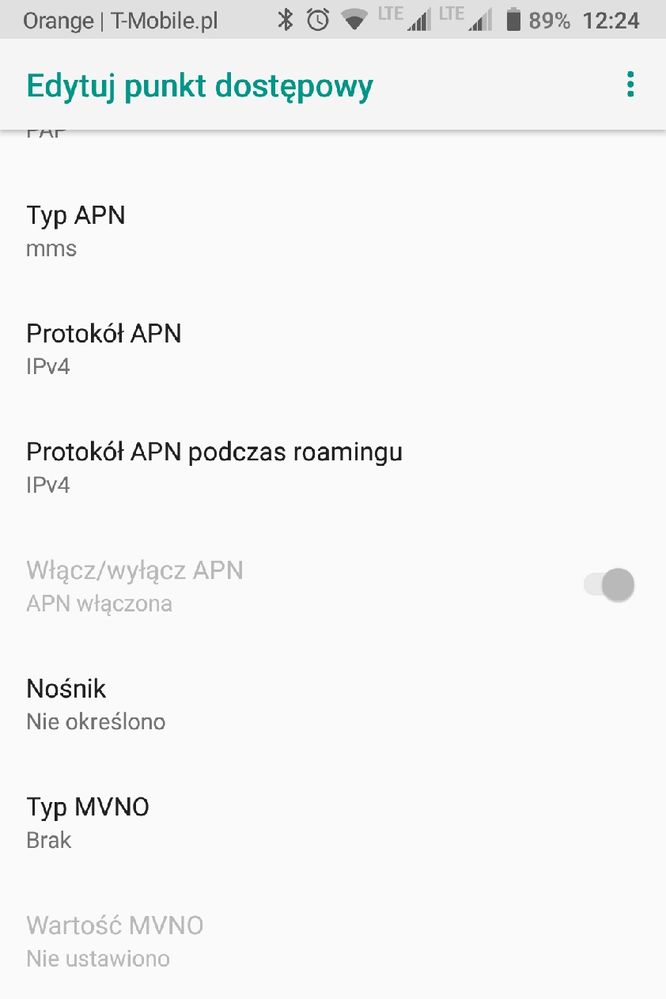Open the overflow menu
The width and height of the screenshot is (666, 999).
tap(630, 85)
